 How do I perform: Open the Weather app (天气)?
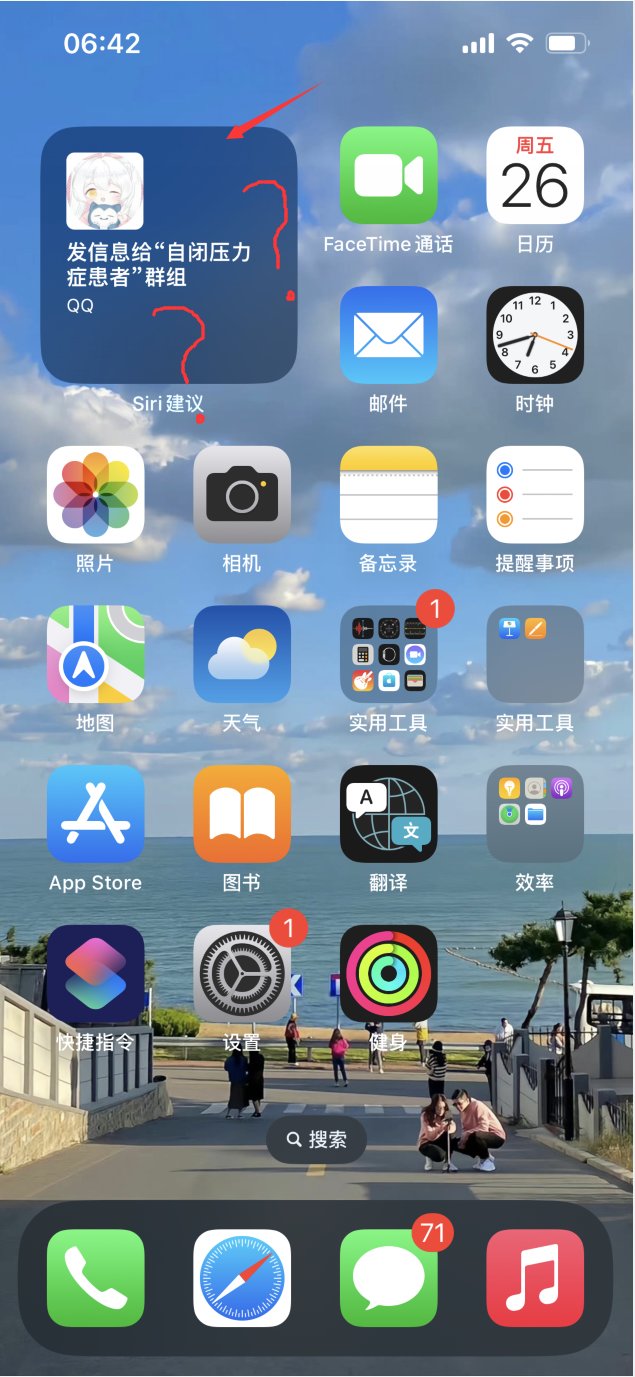tap(242, 654)
